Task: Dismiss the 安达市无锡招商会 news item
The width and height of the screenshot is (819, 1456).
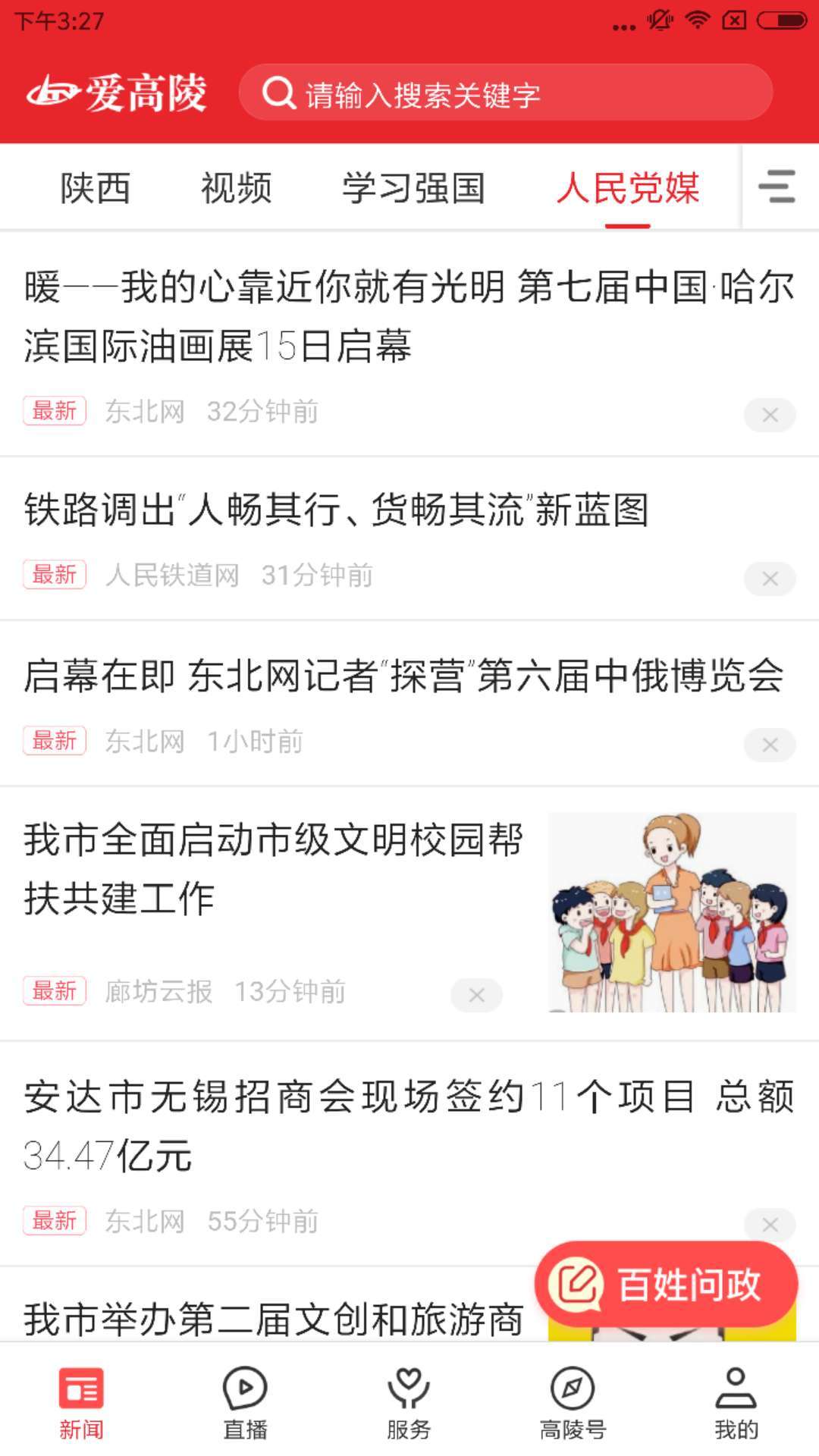Action: coord(770,1223)
